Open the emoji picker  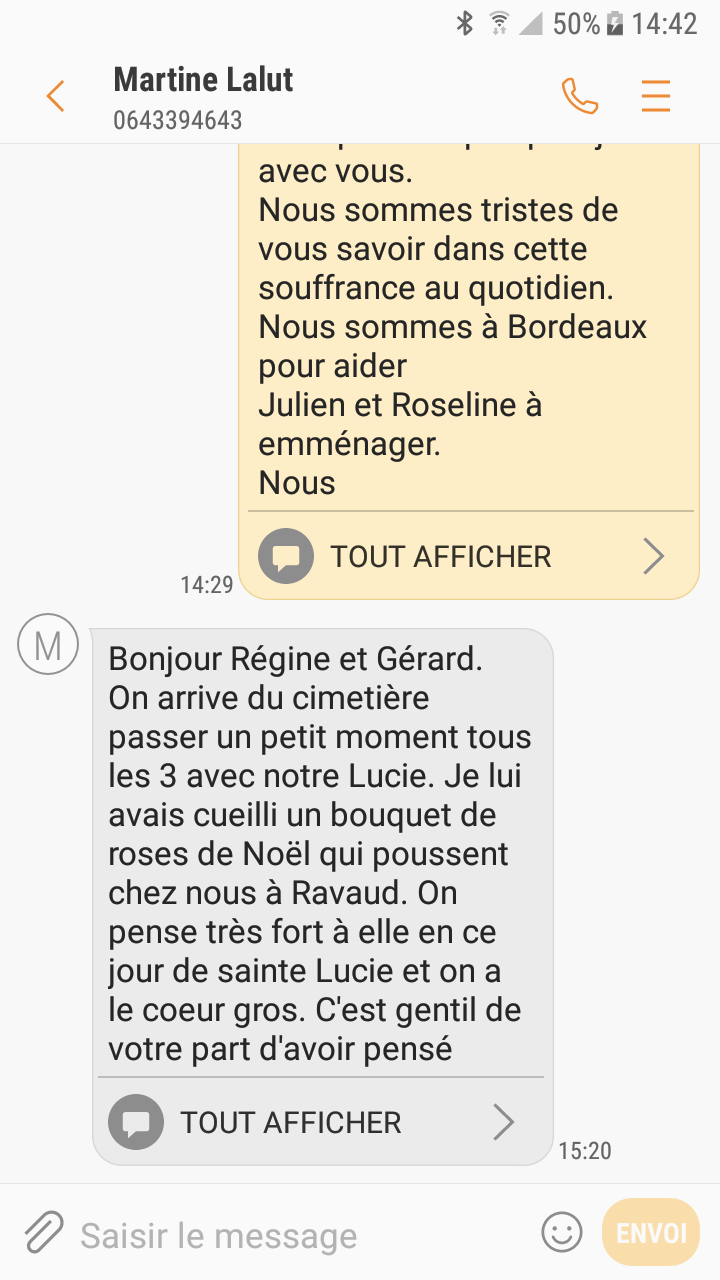561,1232
